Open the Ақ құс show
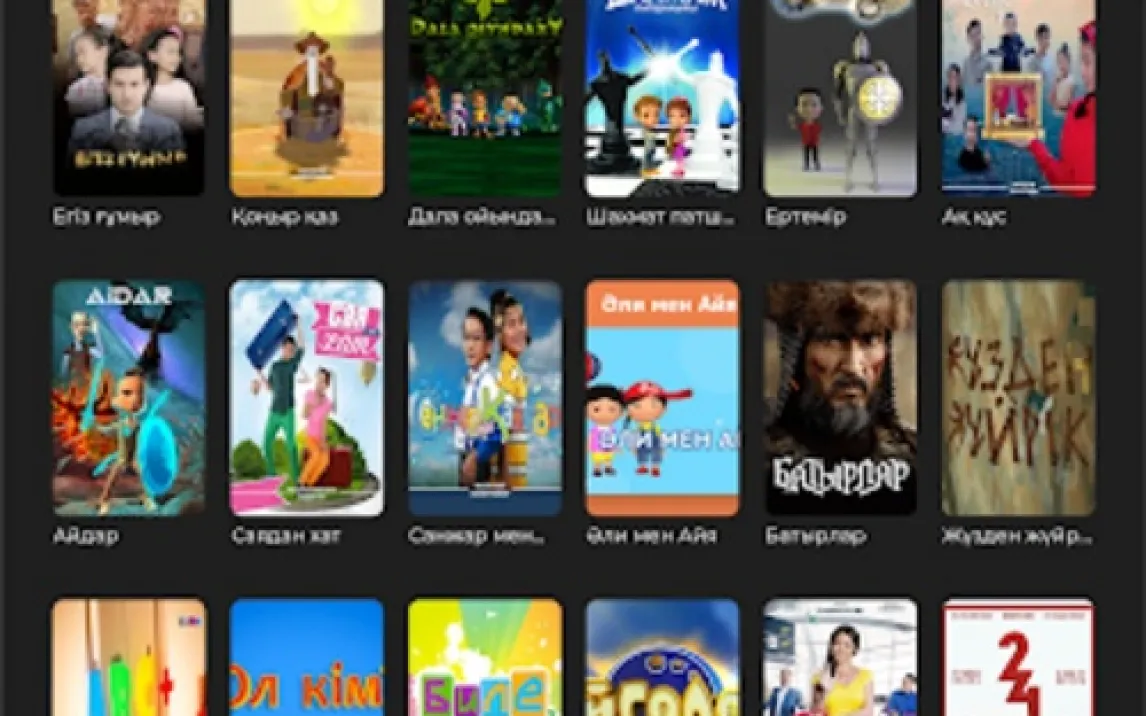This screenshot has height=716, width=1146. click(1019, 97)
